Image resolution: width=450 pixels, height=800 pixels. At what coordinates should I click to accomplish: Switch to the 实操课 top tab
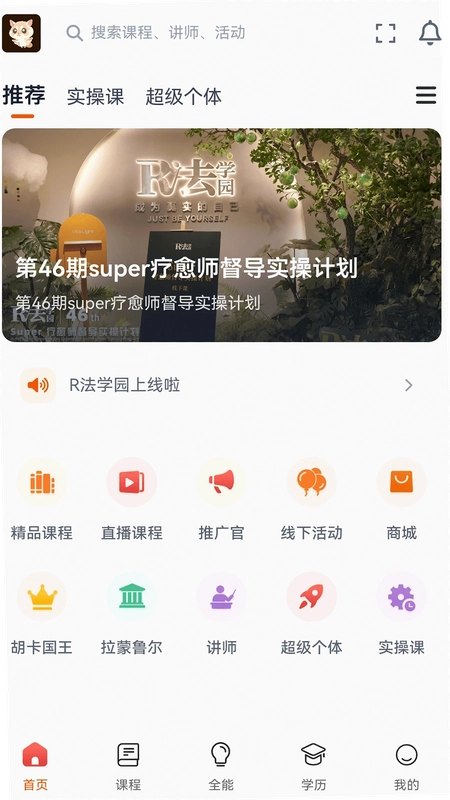pyautogui.click(x=95, y=96)
